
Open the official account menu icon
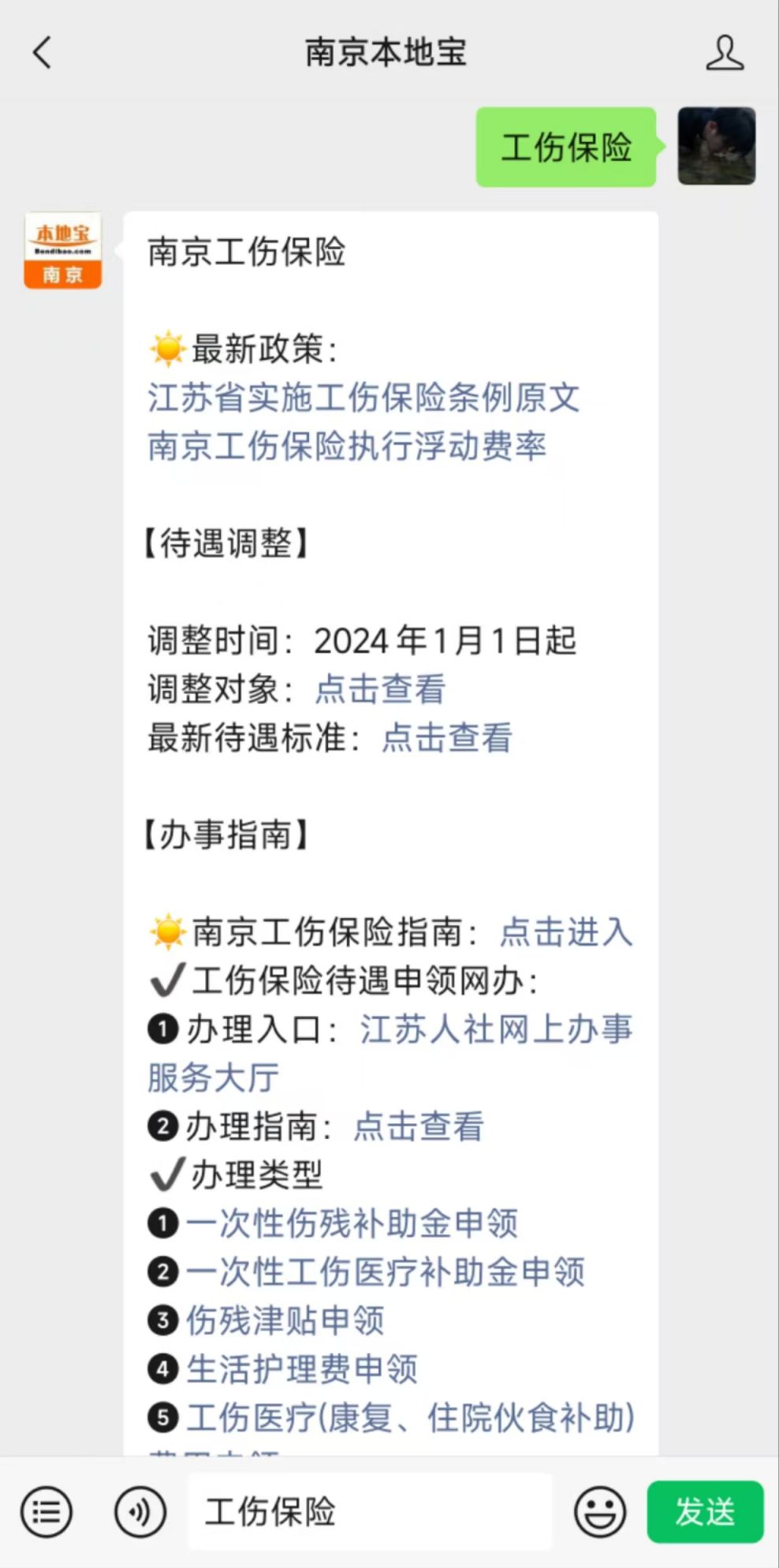click(45, 1511)
